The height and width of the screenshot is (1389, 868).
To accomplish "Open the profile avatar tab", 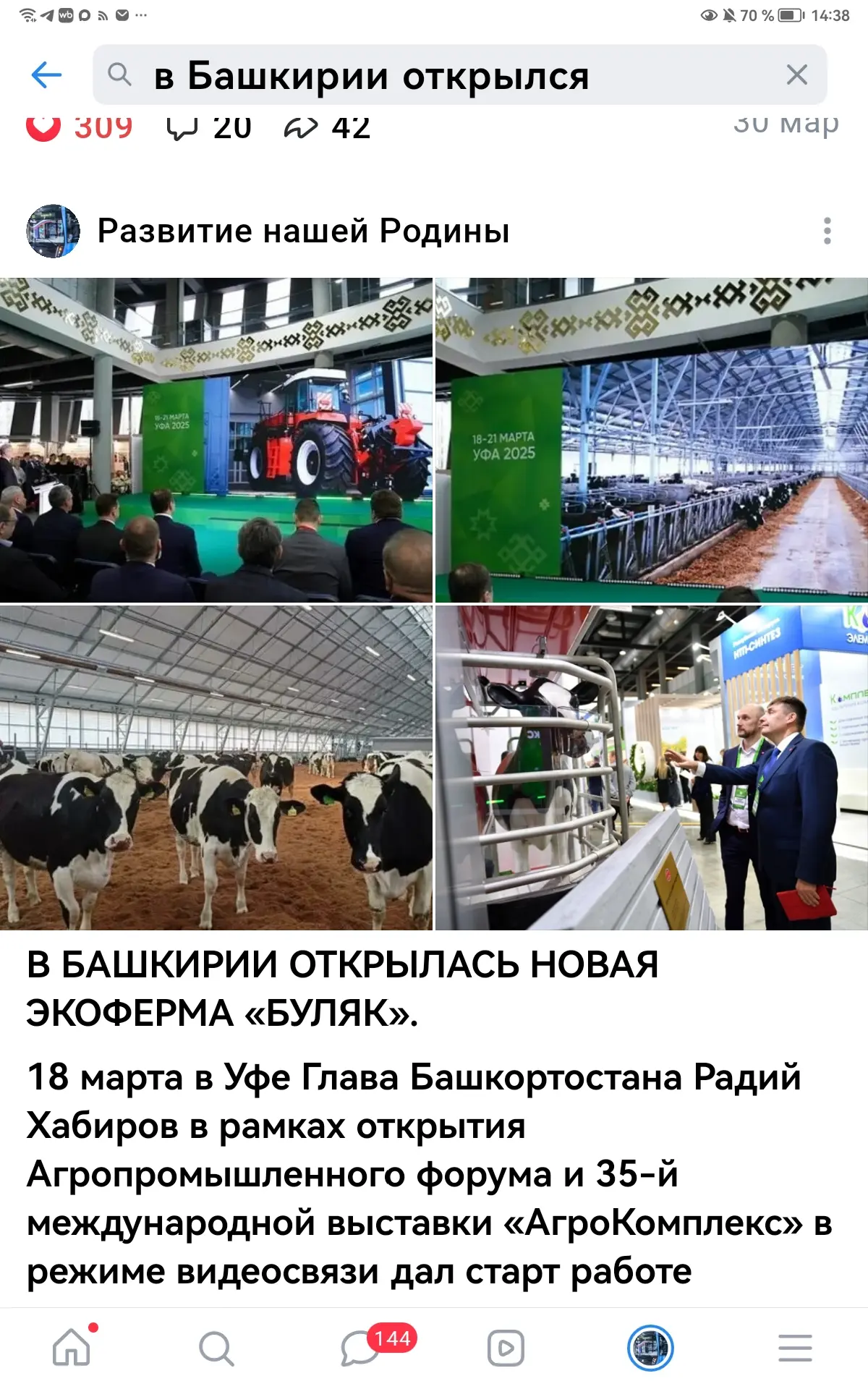I will (x=650, y=1348).
